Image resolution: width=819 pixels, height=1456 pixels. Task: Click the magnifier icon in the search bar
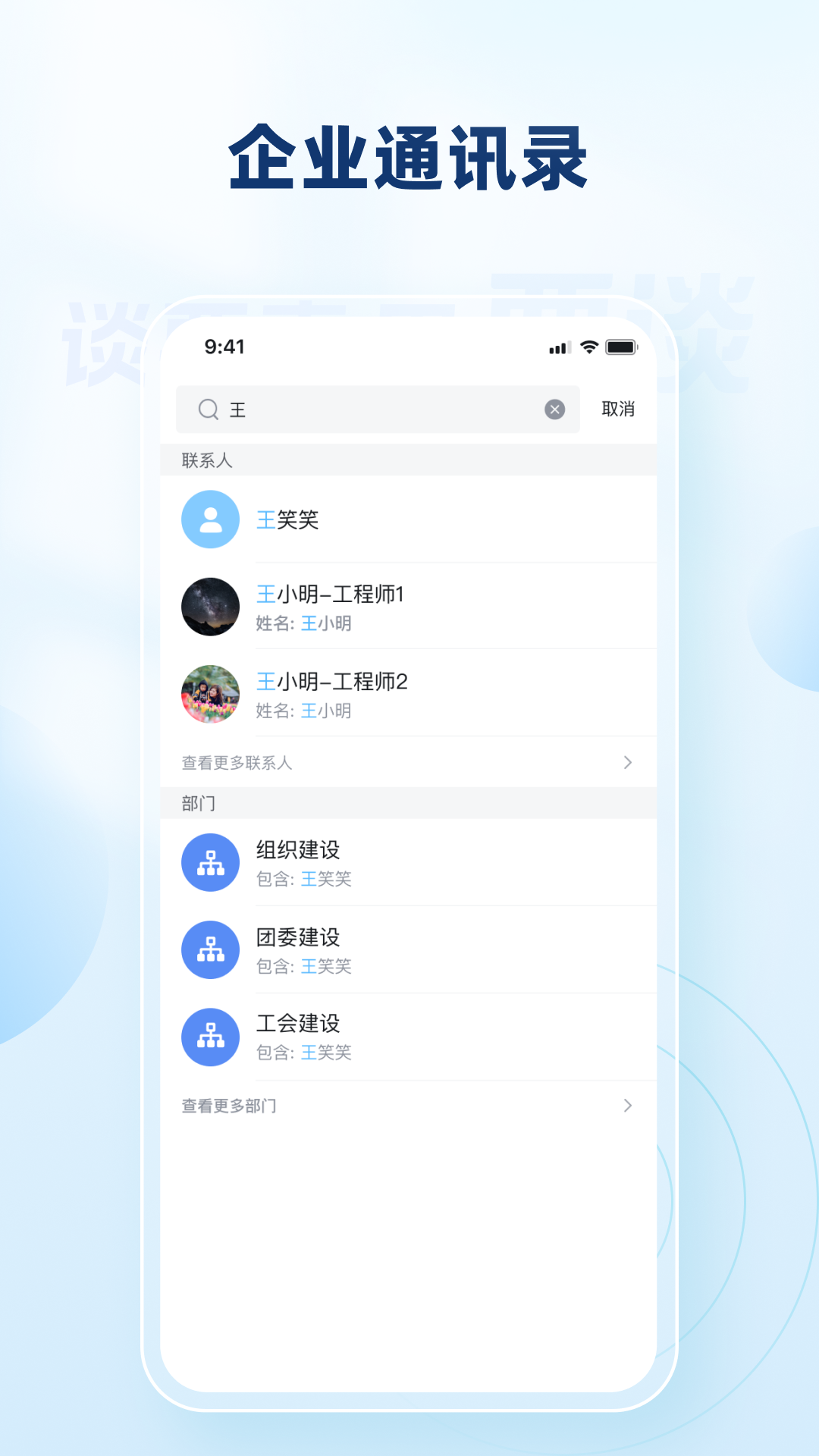(206, 409)
